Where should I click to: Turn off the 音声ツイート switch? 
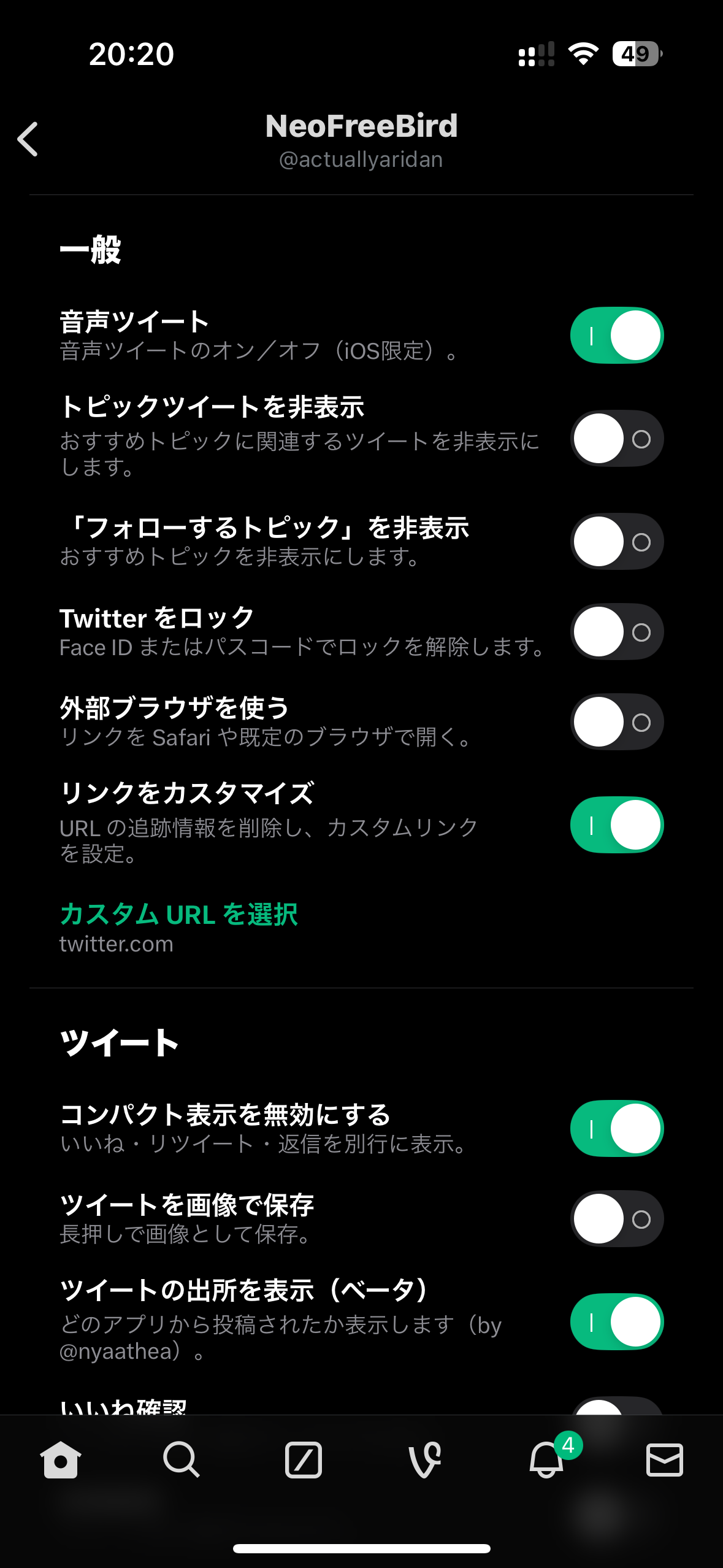pos(617,336)
